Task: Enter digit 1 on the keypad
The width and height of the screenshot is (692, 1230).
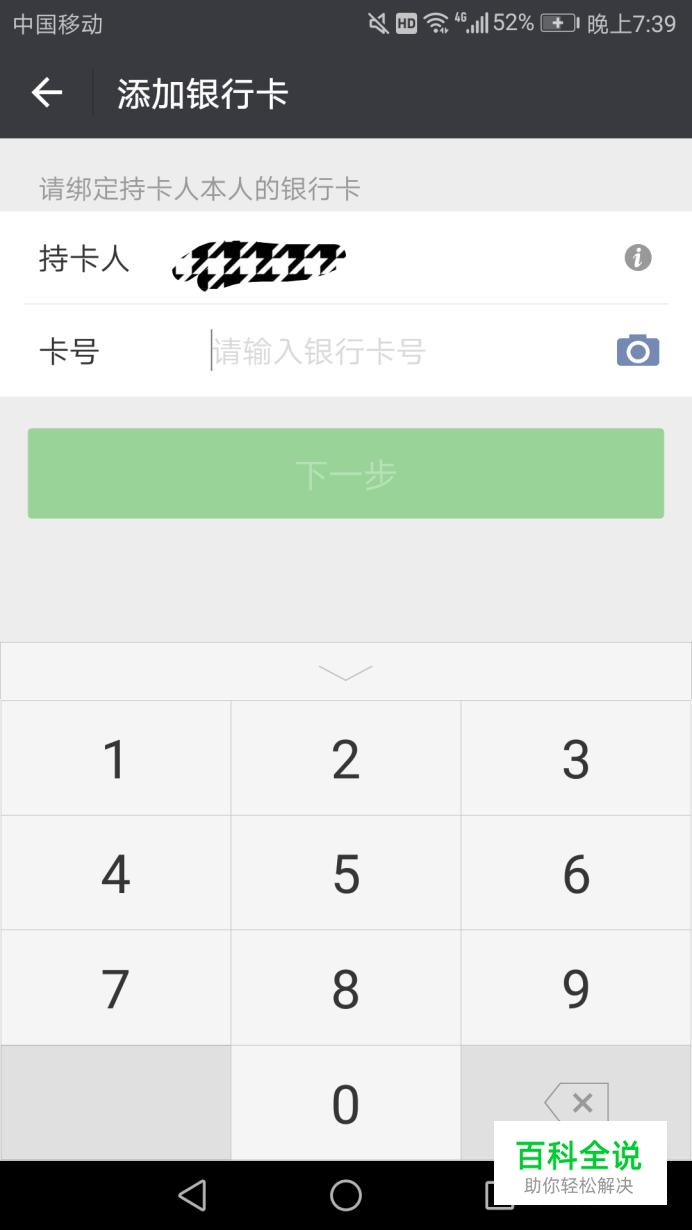Action: tap(116, 759)
